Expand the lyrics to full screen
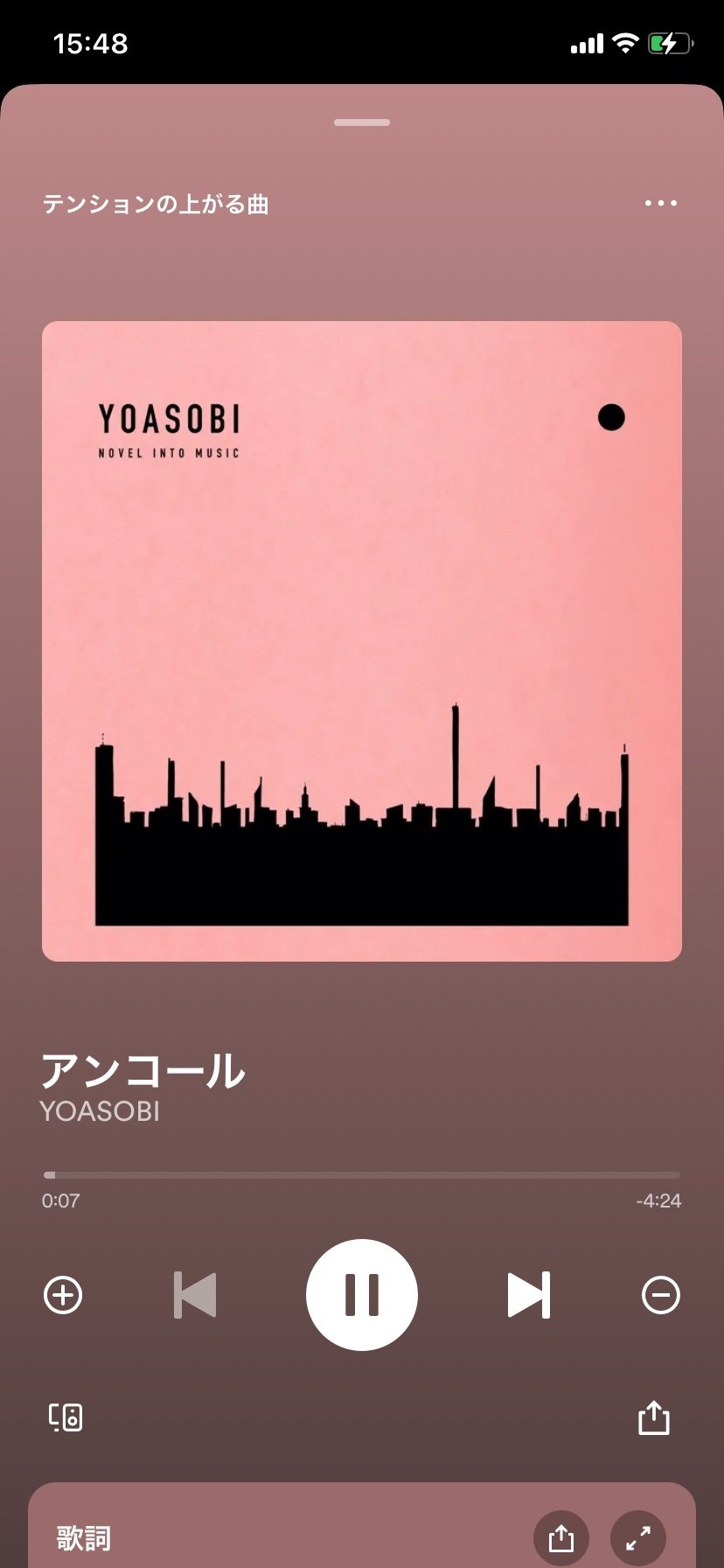Image resolution: width=724 pixels, height=1568 pixels. coord(638,1537)
